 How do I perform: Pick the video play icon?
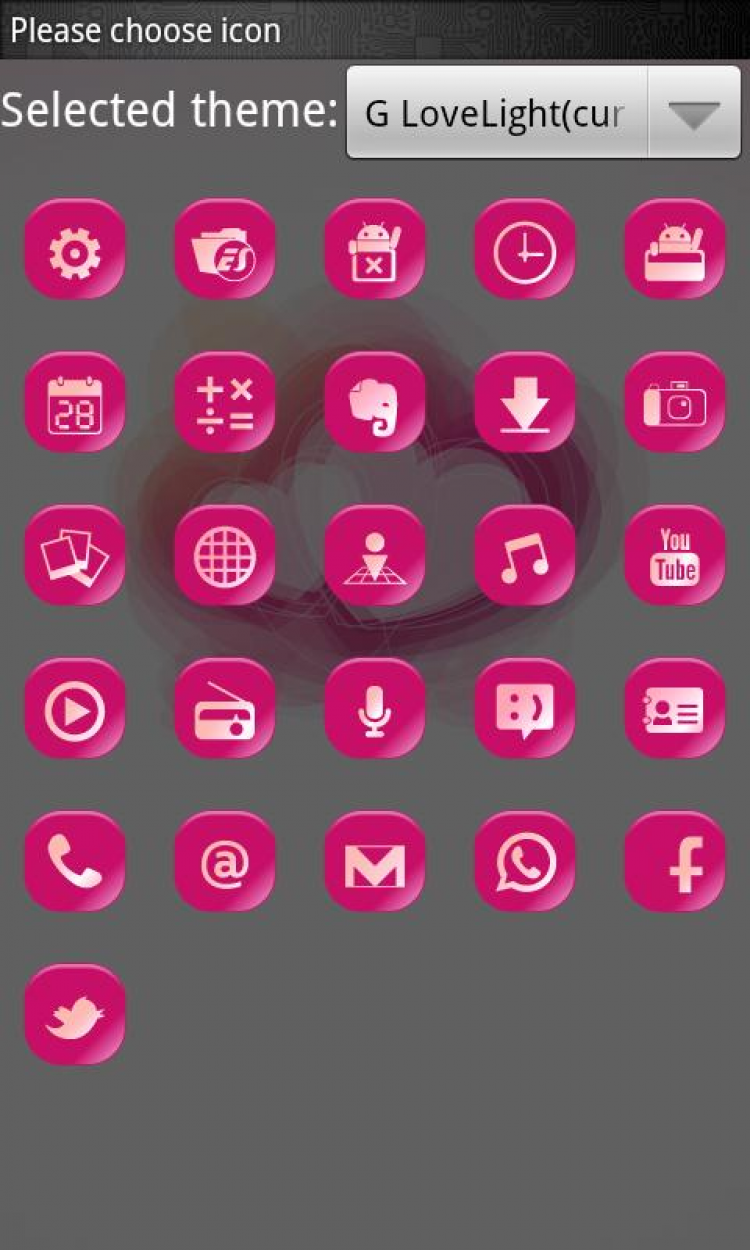click(75, 708)
